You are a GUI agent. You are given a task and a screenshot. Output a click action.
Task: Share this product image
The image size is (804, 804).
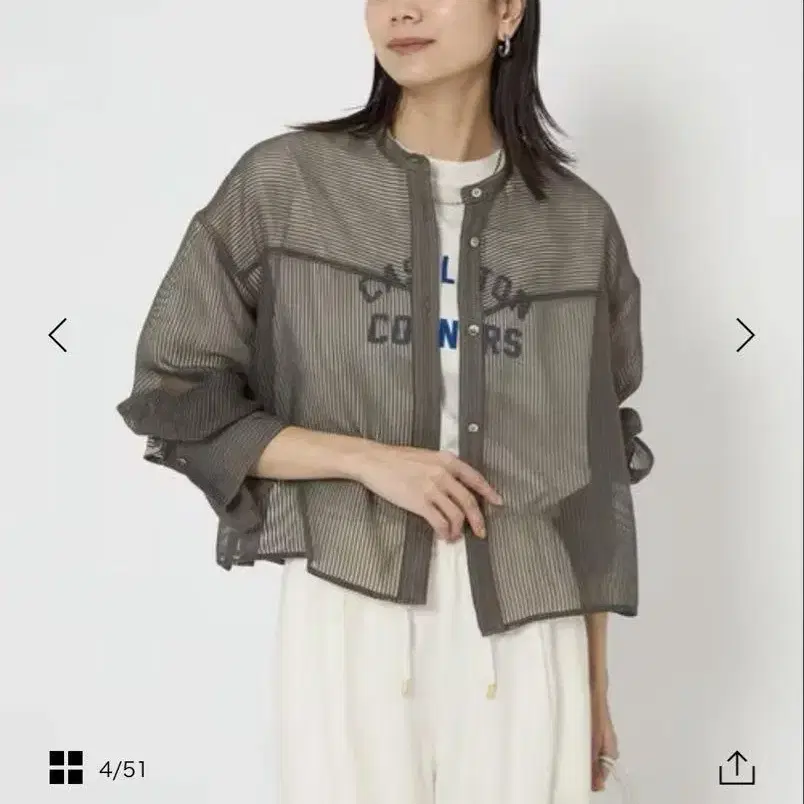point(737,767)
